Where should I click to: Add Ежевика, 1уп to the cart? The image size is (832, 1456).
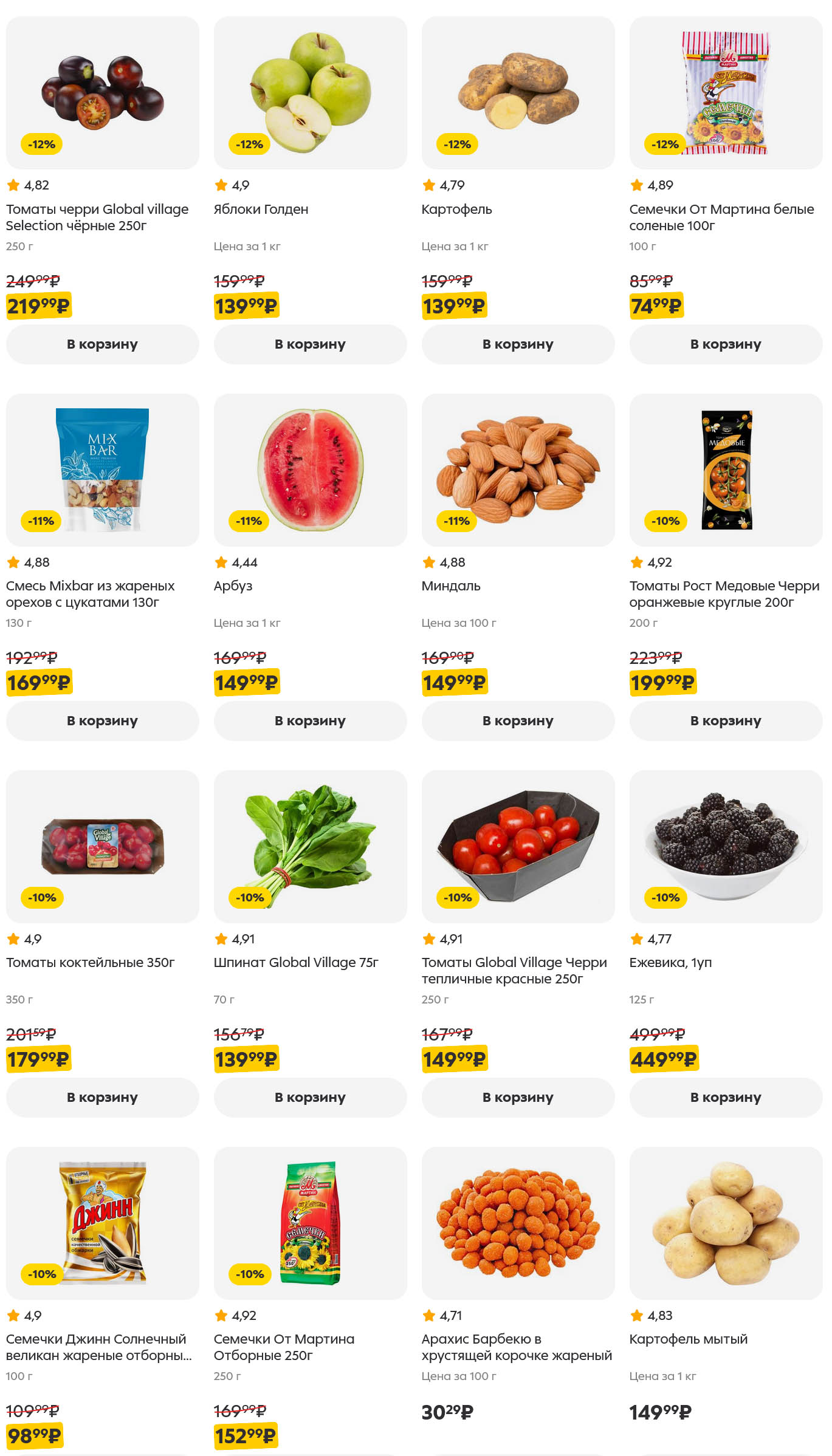726,1097
